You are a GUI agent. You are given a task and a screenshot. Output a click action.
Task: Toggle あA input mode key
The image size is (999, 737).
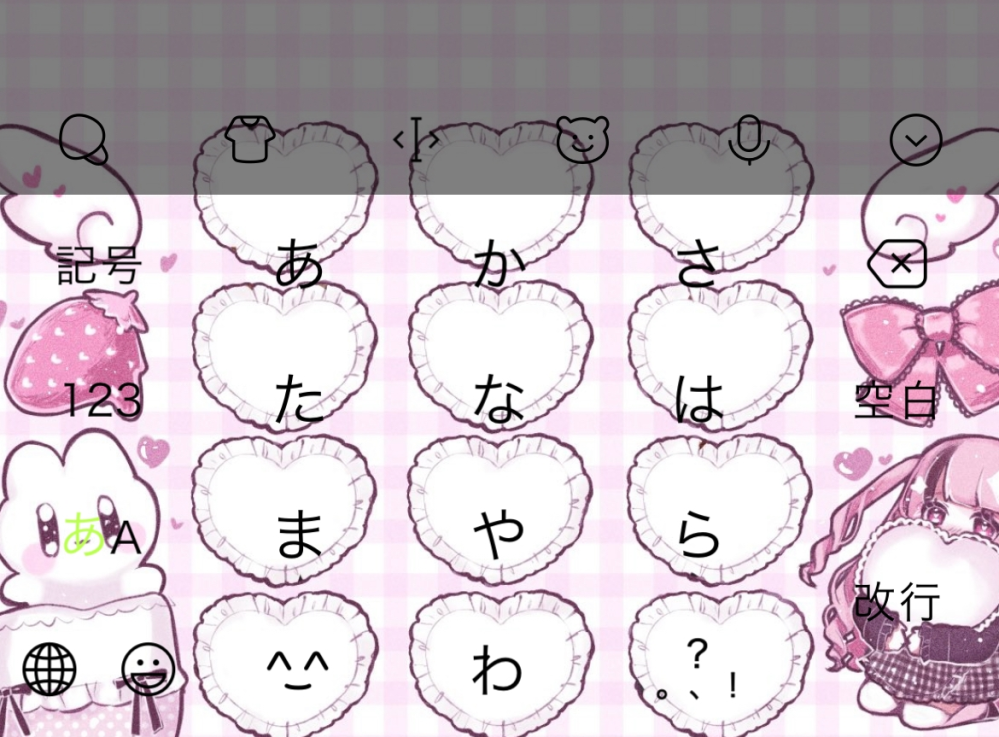[x=101, y=538]
